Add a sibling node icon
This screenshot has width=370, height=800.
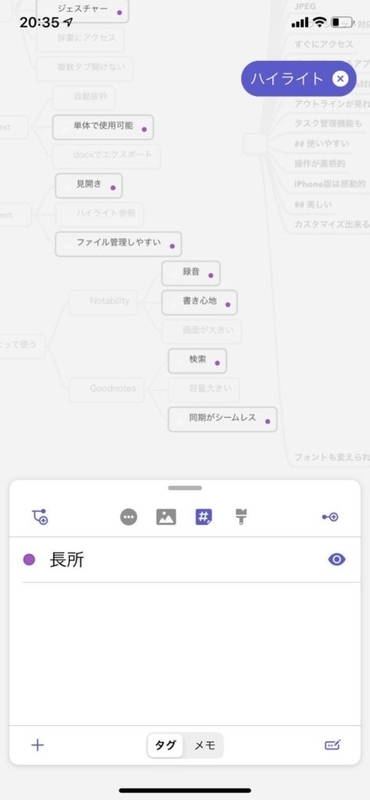click(x=330, y=517)
